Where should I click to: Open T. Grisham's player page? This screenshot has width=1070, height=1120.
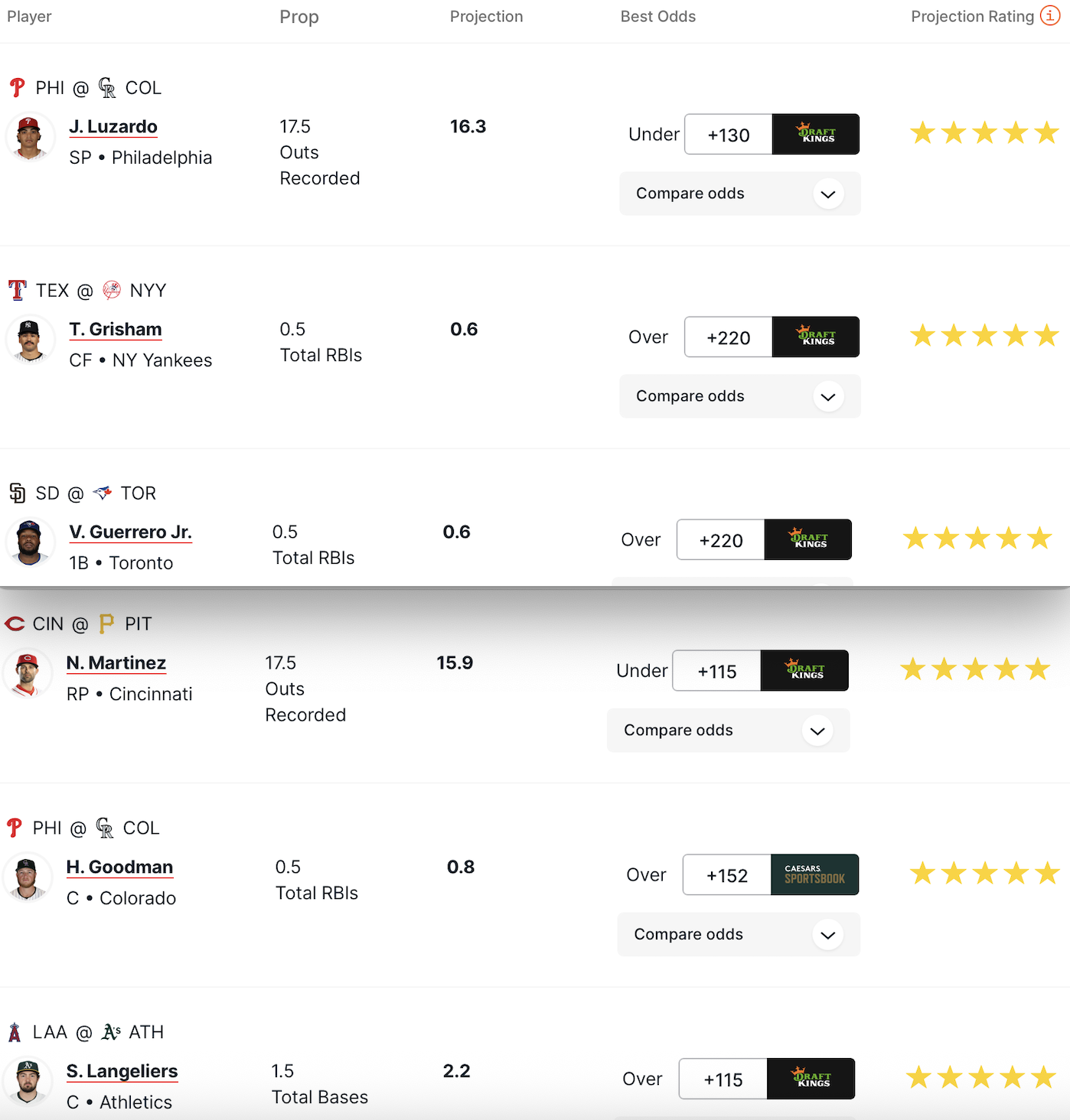[x=116, y=330]
